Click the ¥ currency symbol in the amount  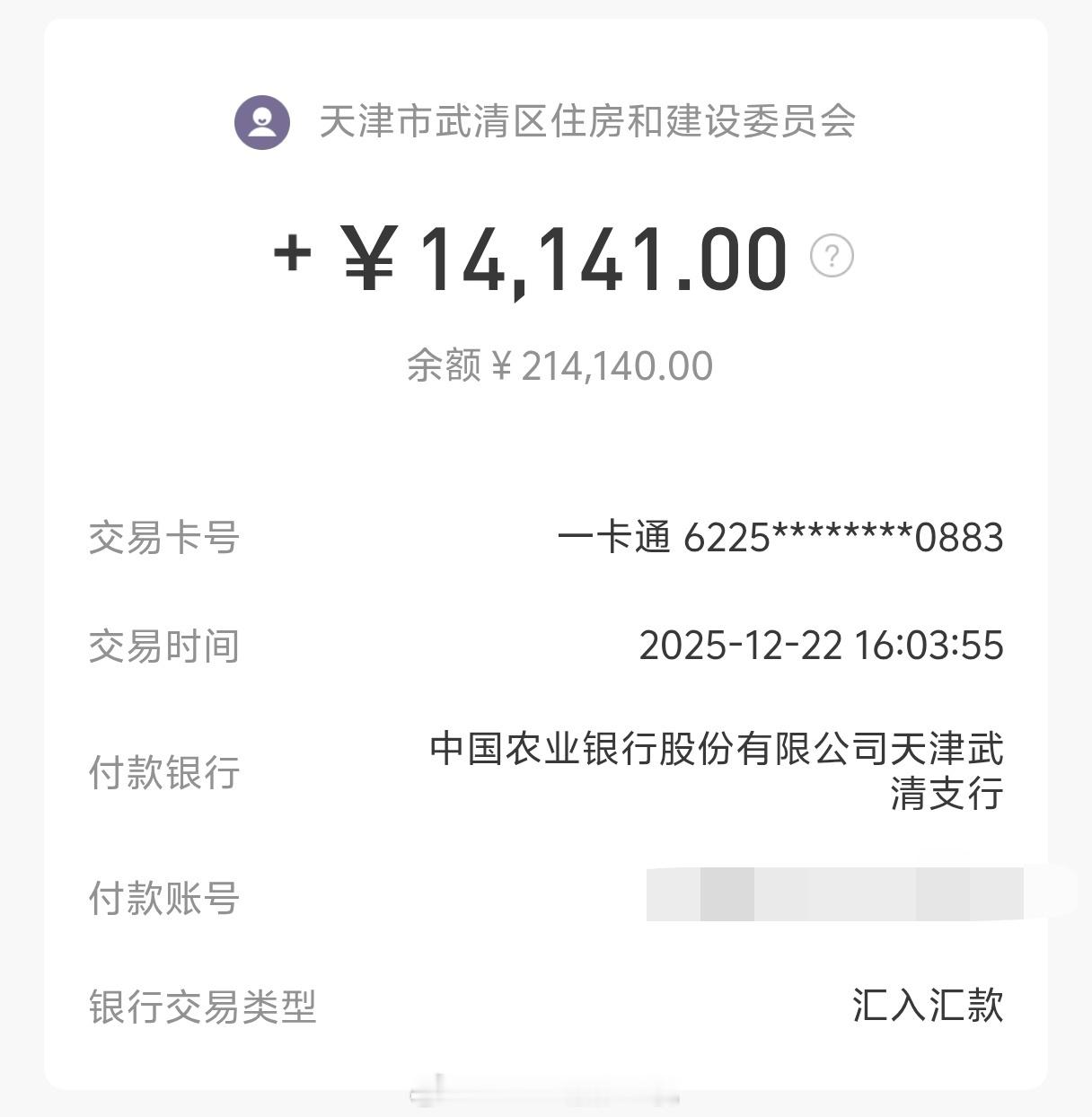tap(368, 259)
